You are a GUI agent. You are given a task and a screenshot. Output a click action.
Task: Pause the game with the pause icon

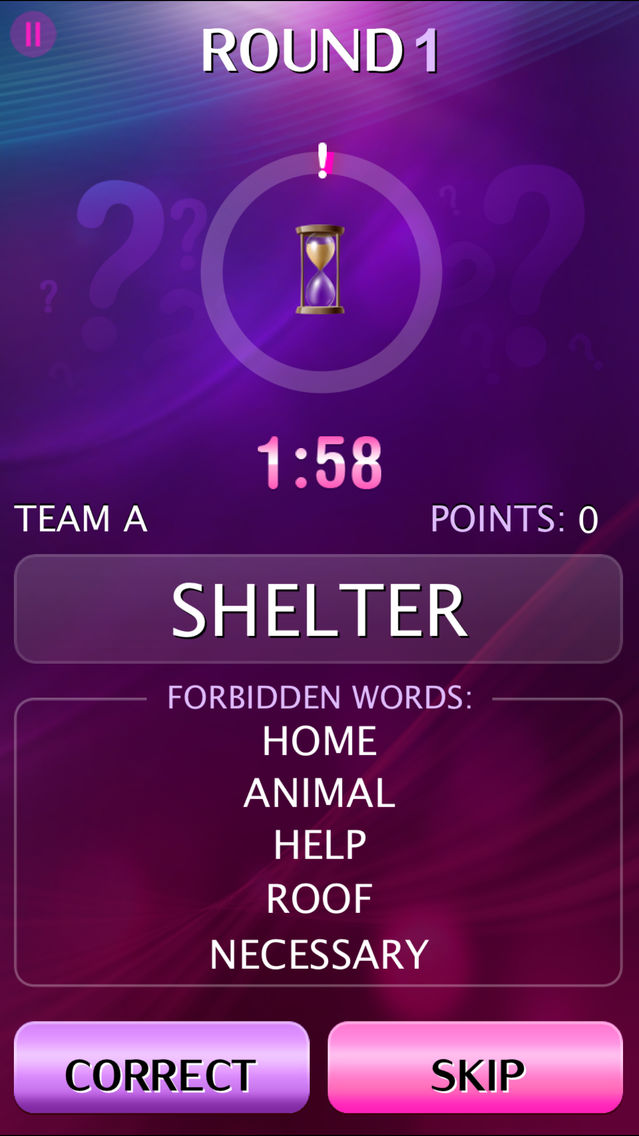click(33, 34)
